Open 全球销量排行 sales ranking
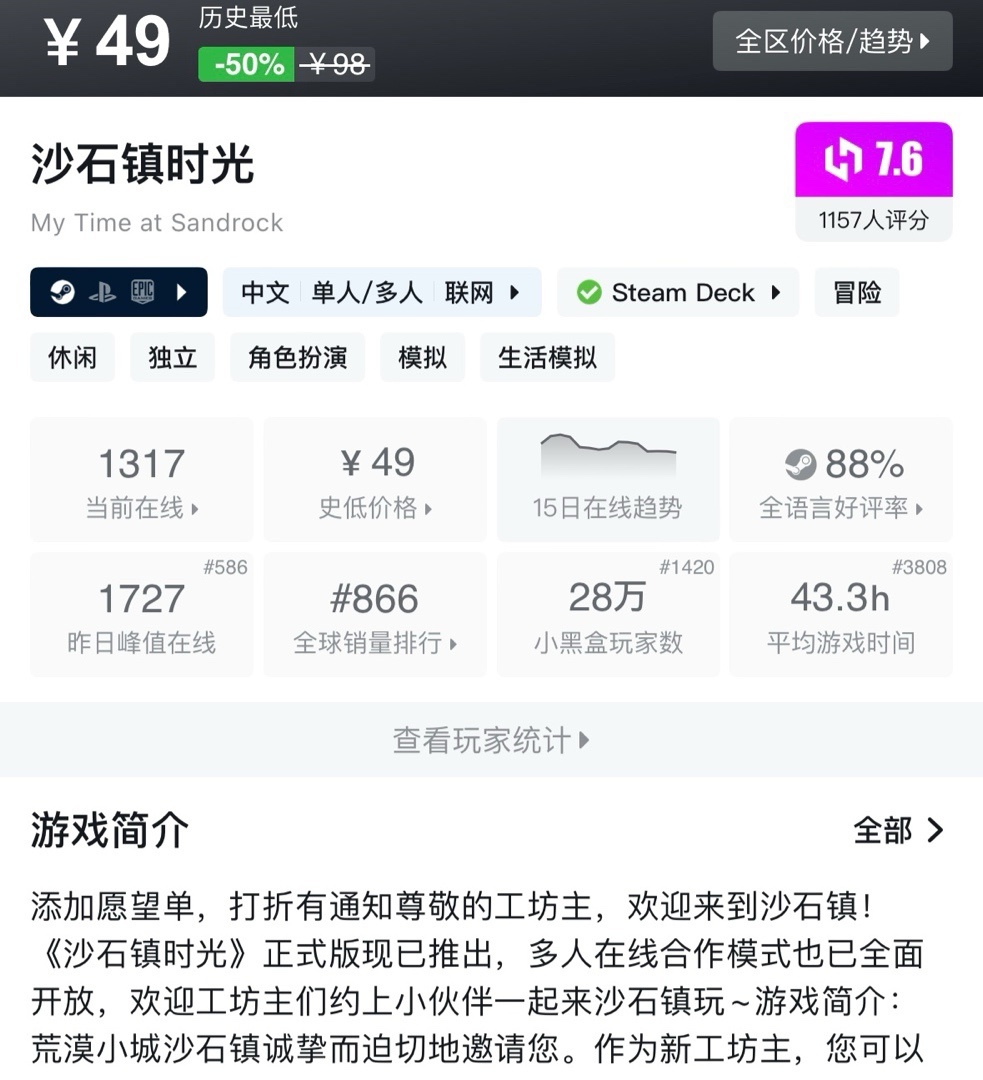The image size is (983, 1080). coord(375,615)
